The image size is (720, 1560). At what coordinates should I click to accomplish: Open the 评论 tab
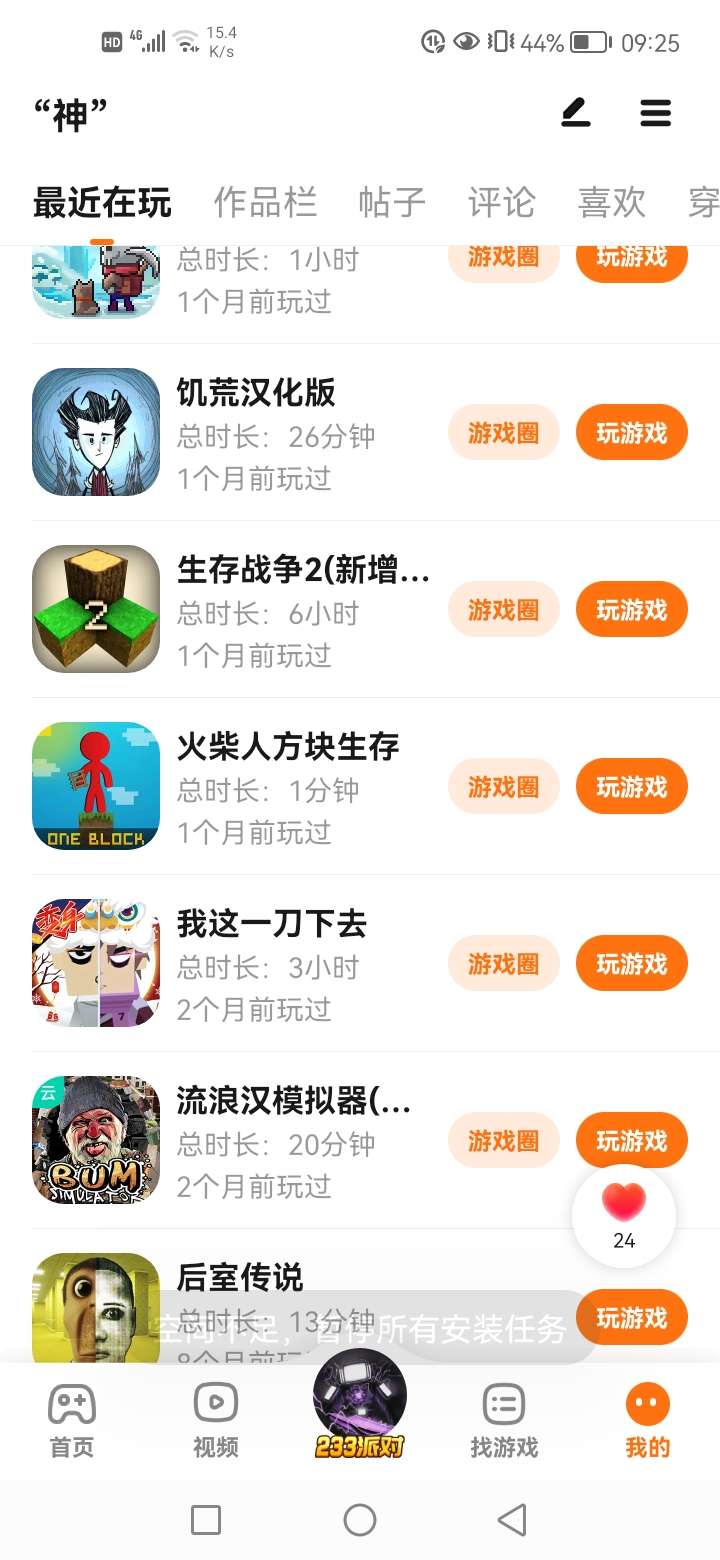(501, 203)
